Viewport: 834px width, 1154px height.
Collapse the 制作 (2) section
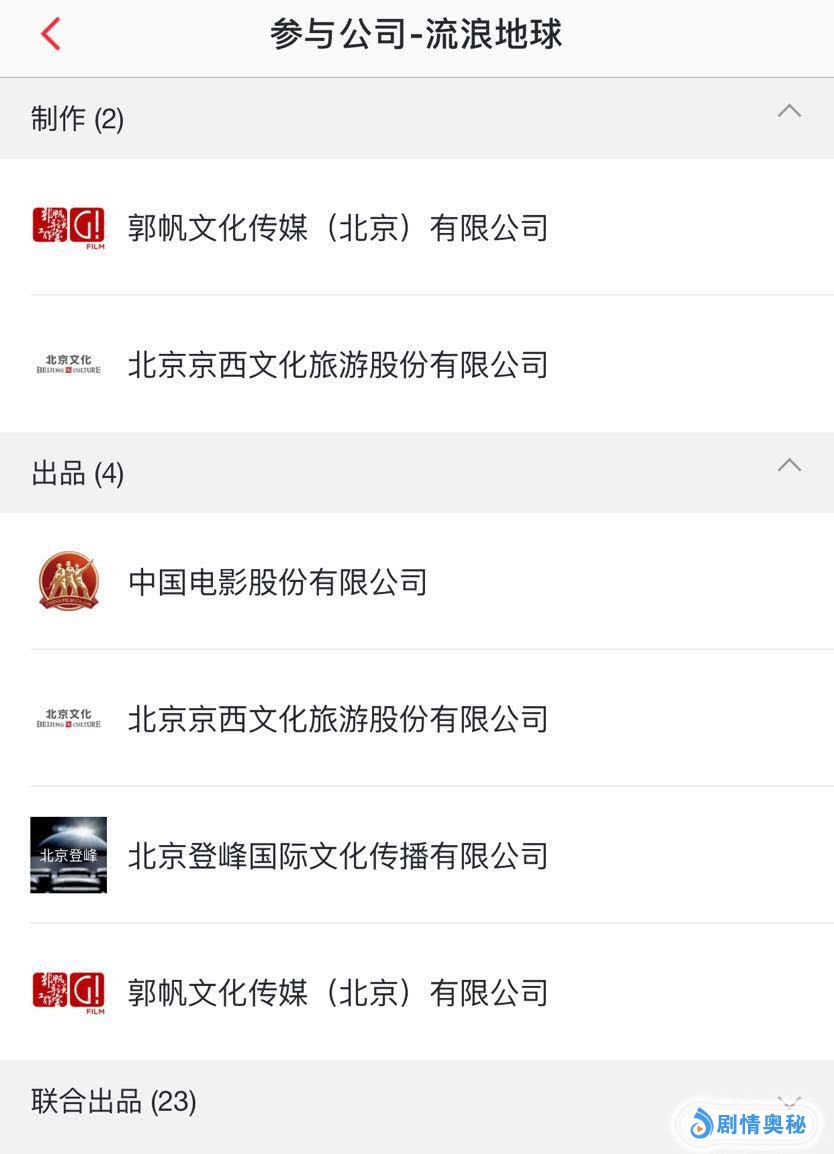click(789, 111)
